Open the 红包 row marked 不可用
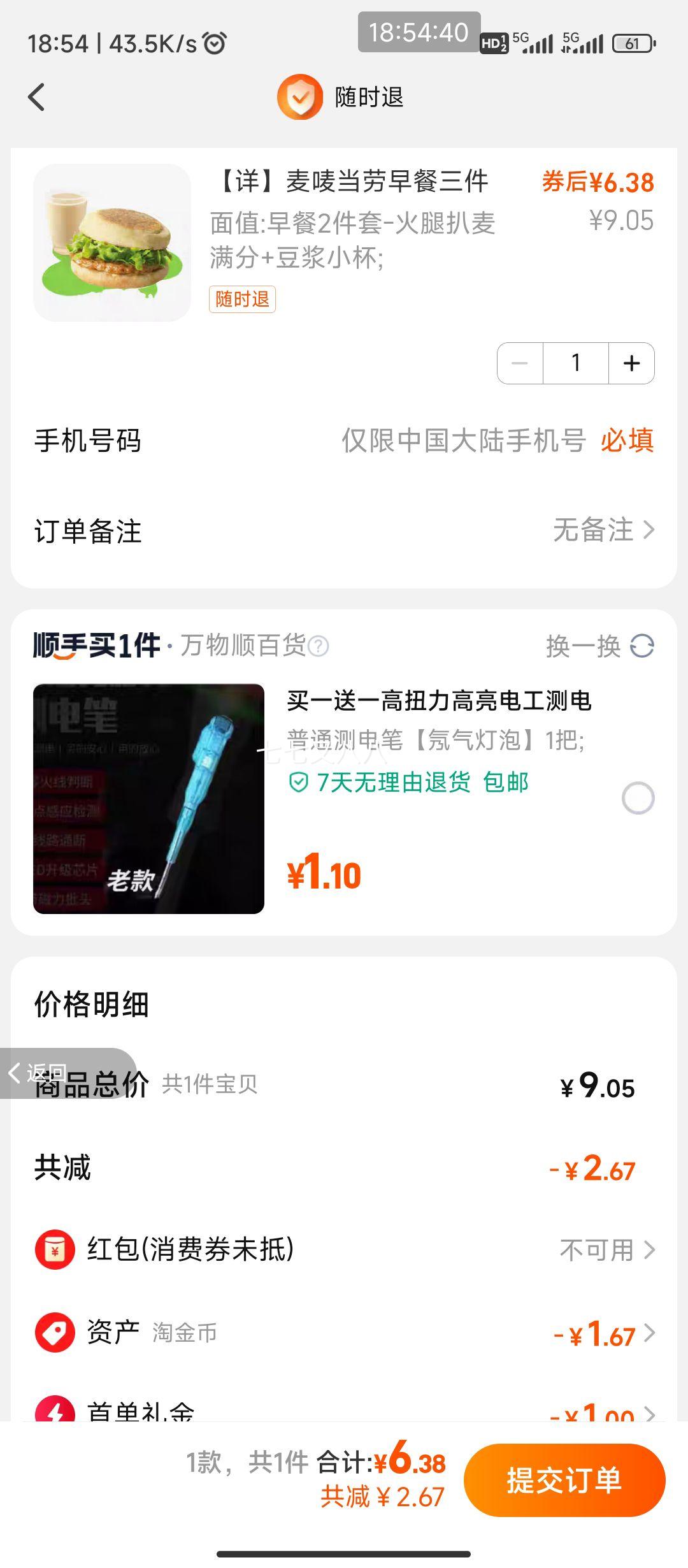Screen dimensions: 688x1568 344,1249
